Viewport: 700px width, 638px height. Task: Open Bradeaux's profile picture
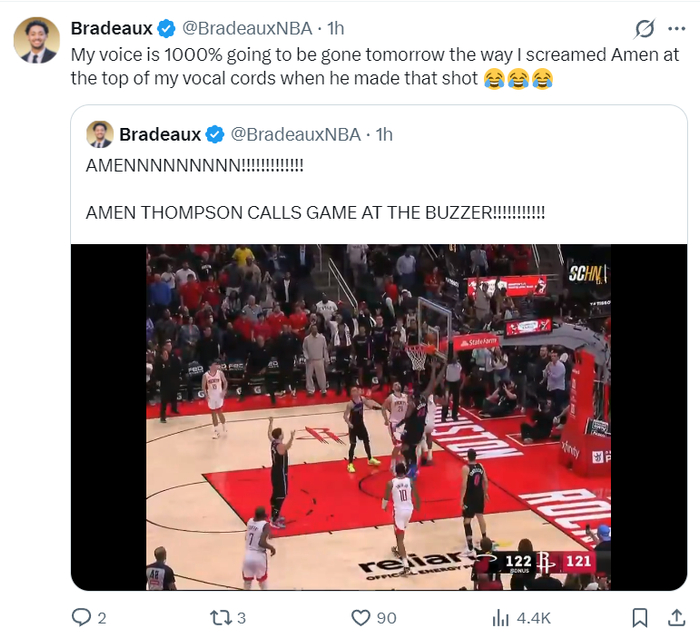click(x=35, y=40)
